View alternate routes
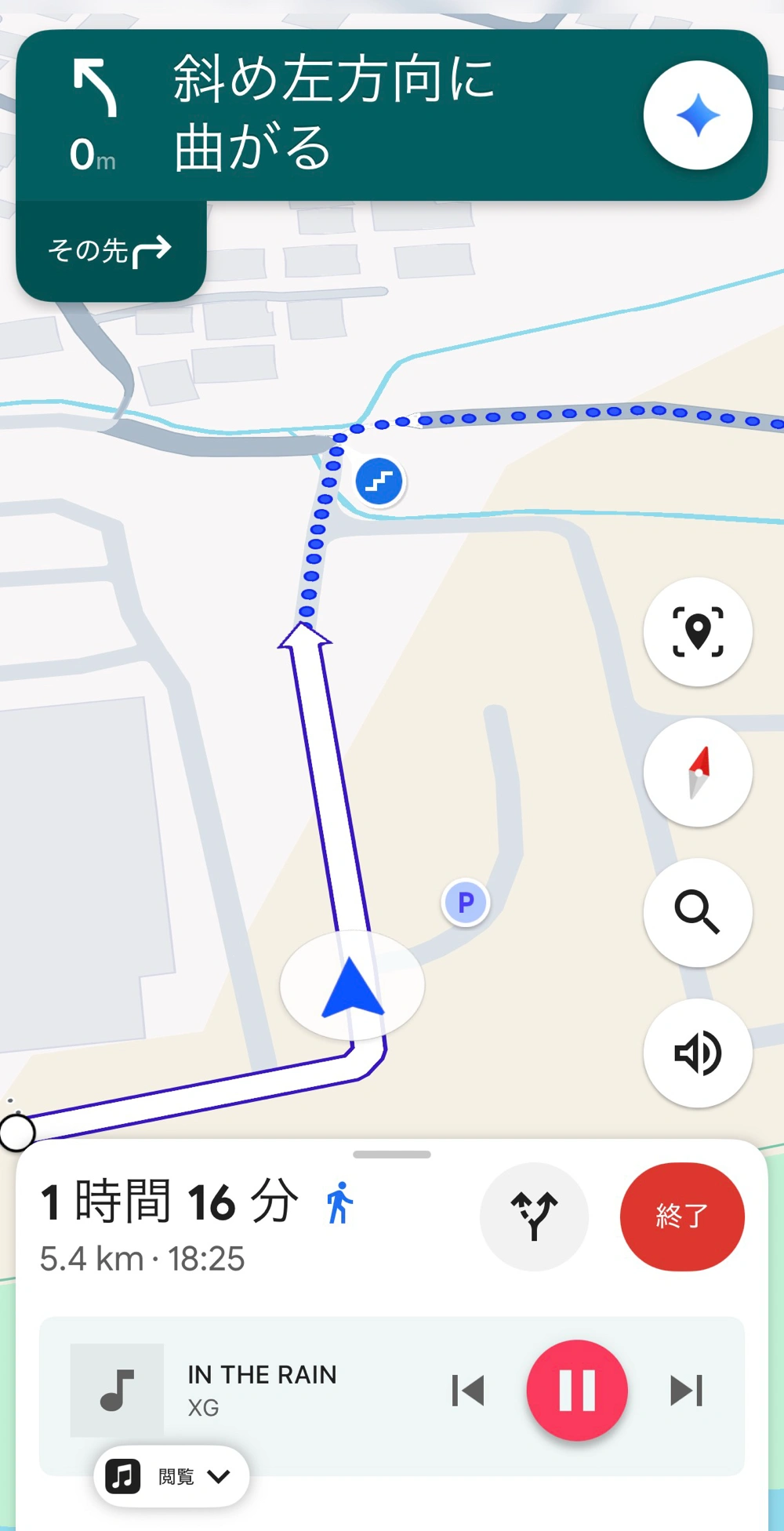Screen dimensions: 784x1531 [x=534, y=1216]
